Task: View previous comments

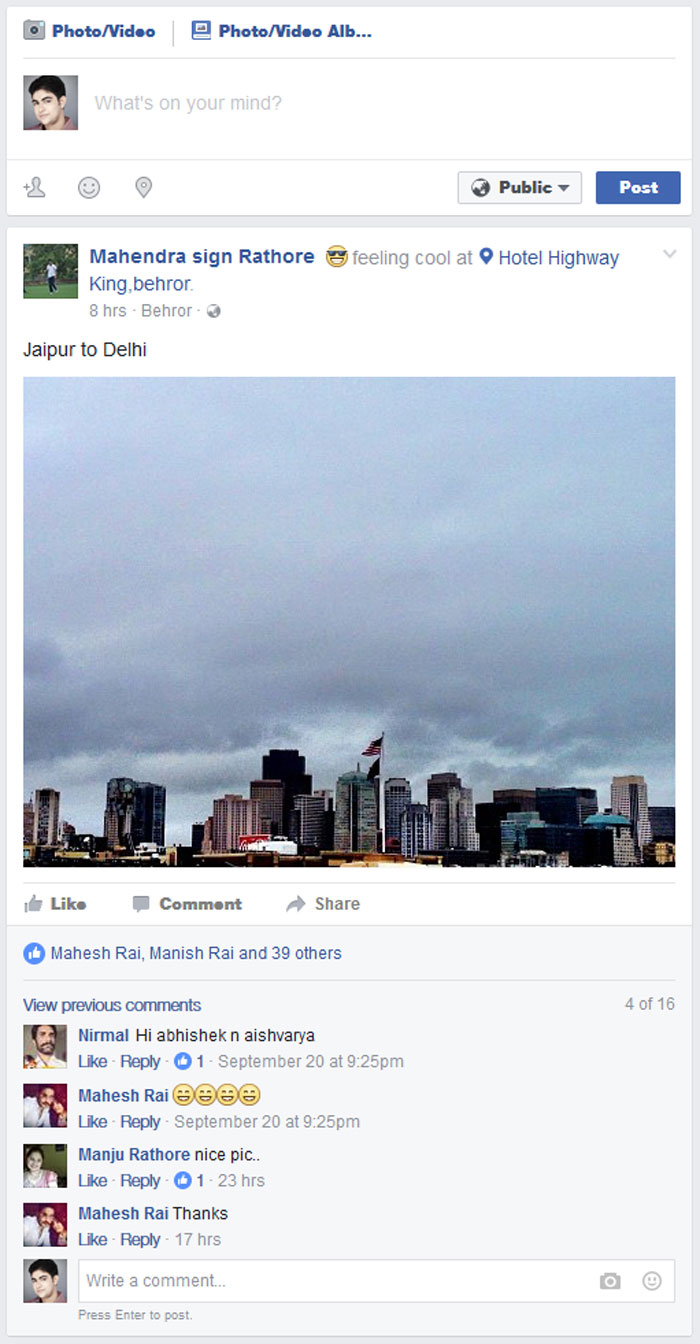Action: [112, 1005]
